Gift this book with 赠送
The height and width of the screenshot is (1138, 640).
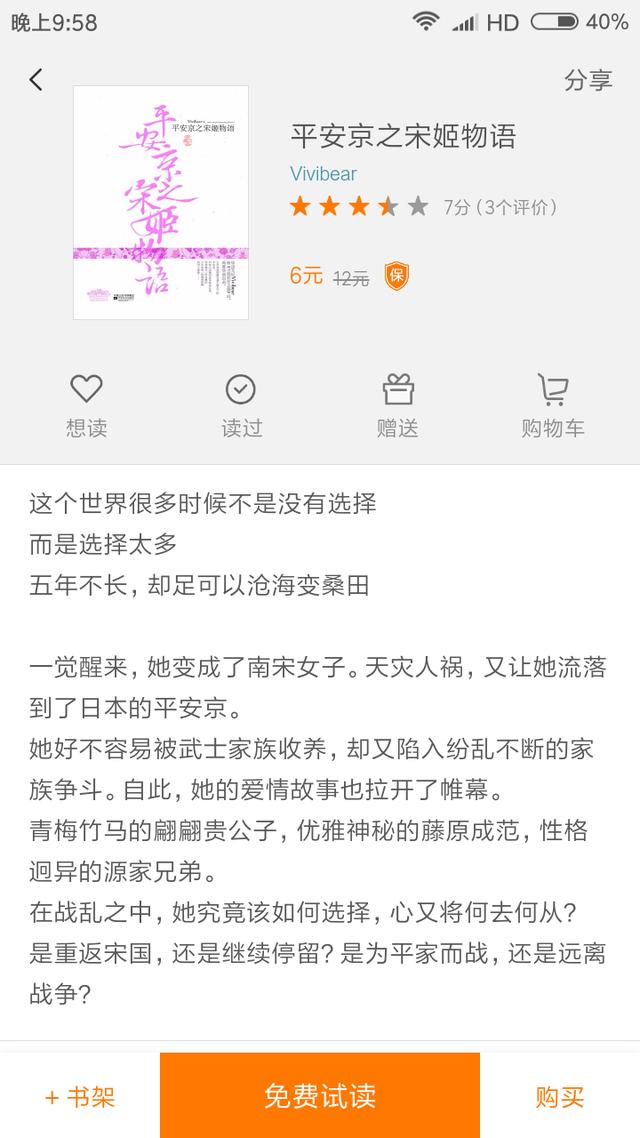tap(398, 406)
